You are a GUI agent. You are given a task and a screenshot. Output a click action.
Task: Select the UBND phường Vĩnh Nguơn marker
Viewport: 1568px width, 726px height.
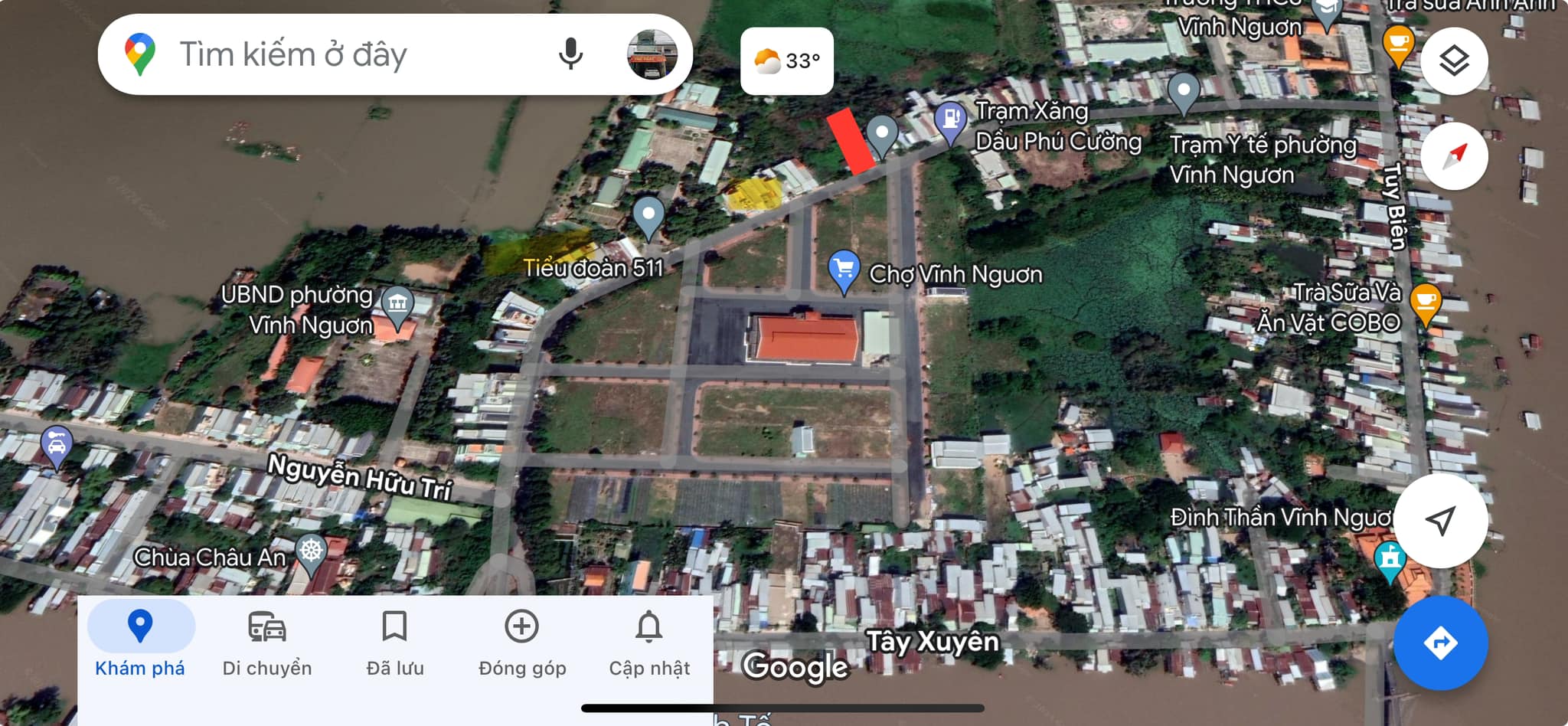(397, 304)
